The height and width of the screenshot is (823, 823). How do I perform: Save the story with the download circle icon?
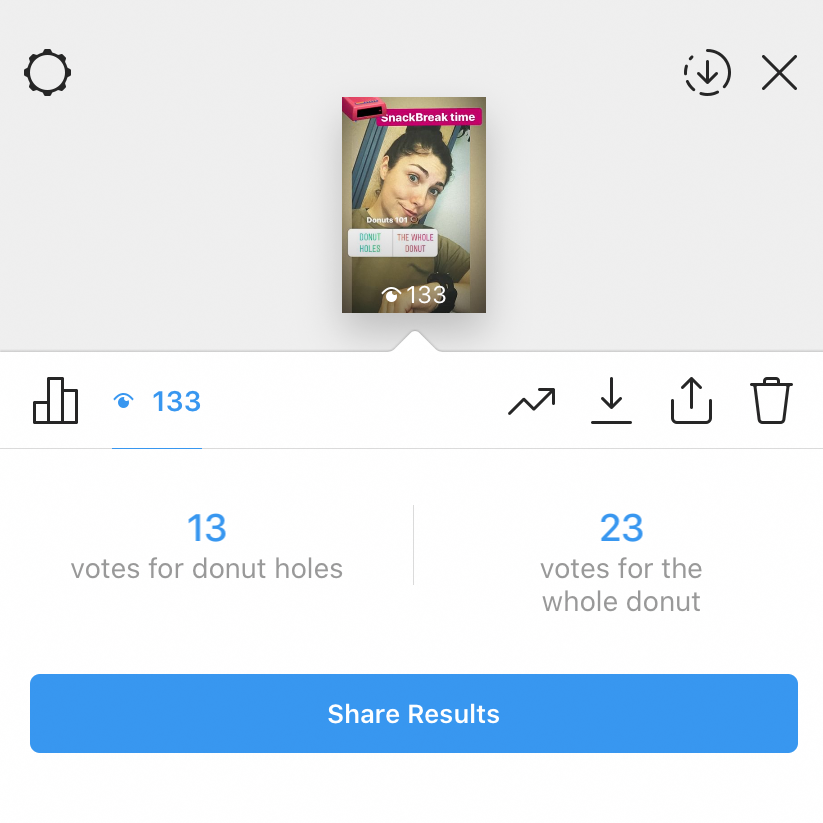point(707,73)
